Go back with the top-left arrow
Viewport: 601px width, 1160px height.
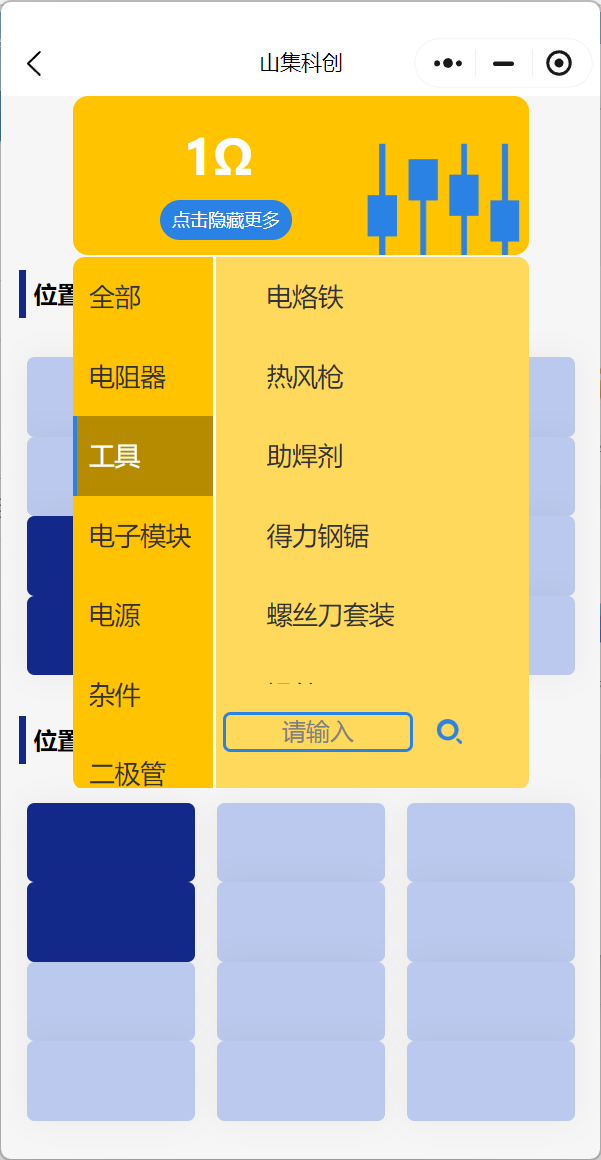34,64
